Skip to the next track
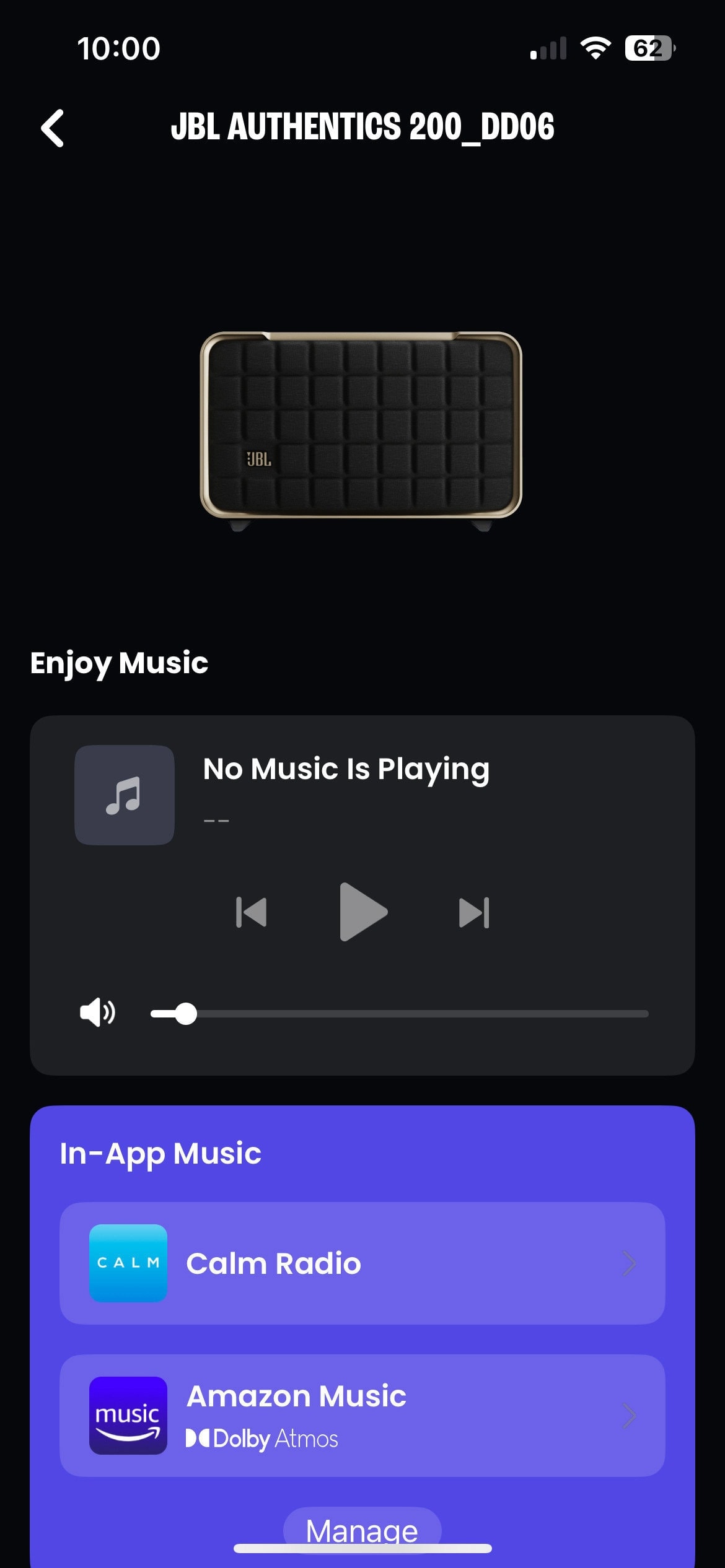This screenshot has width=725, height=1568. (x=474, y=912)
